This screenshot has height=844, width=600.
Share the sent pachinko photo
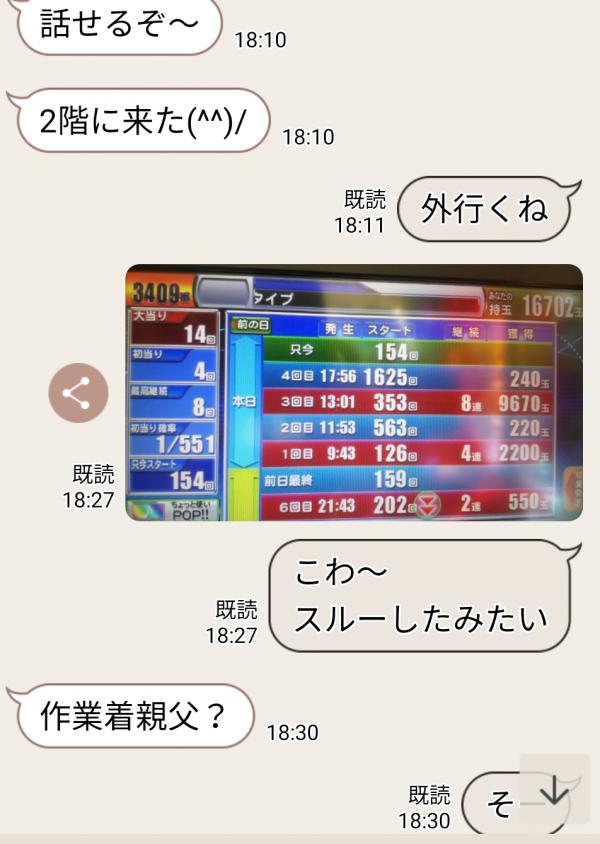tap(79, 393)
